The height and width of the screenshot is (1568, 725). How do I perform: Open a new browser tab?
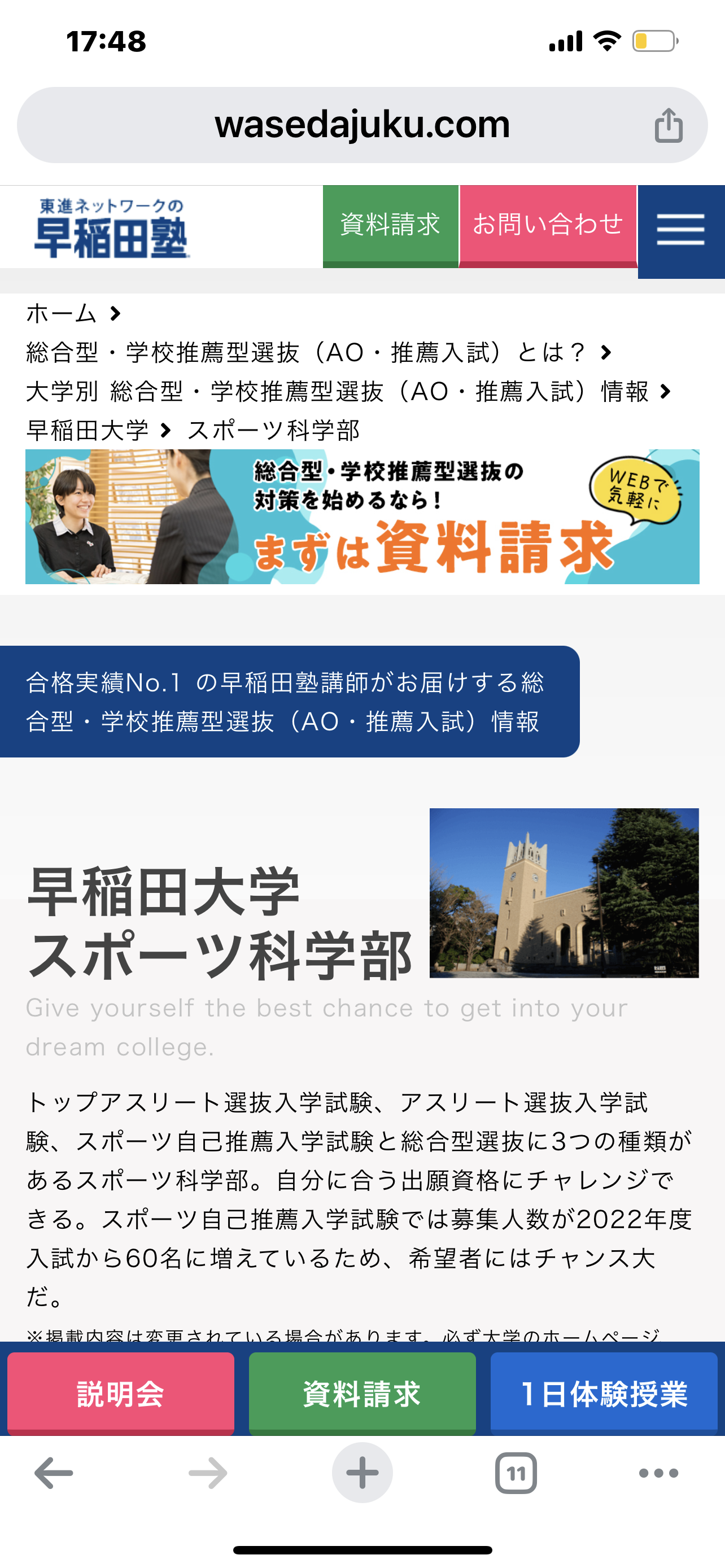click(362, 1473)
